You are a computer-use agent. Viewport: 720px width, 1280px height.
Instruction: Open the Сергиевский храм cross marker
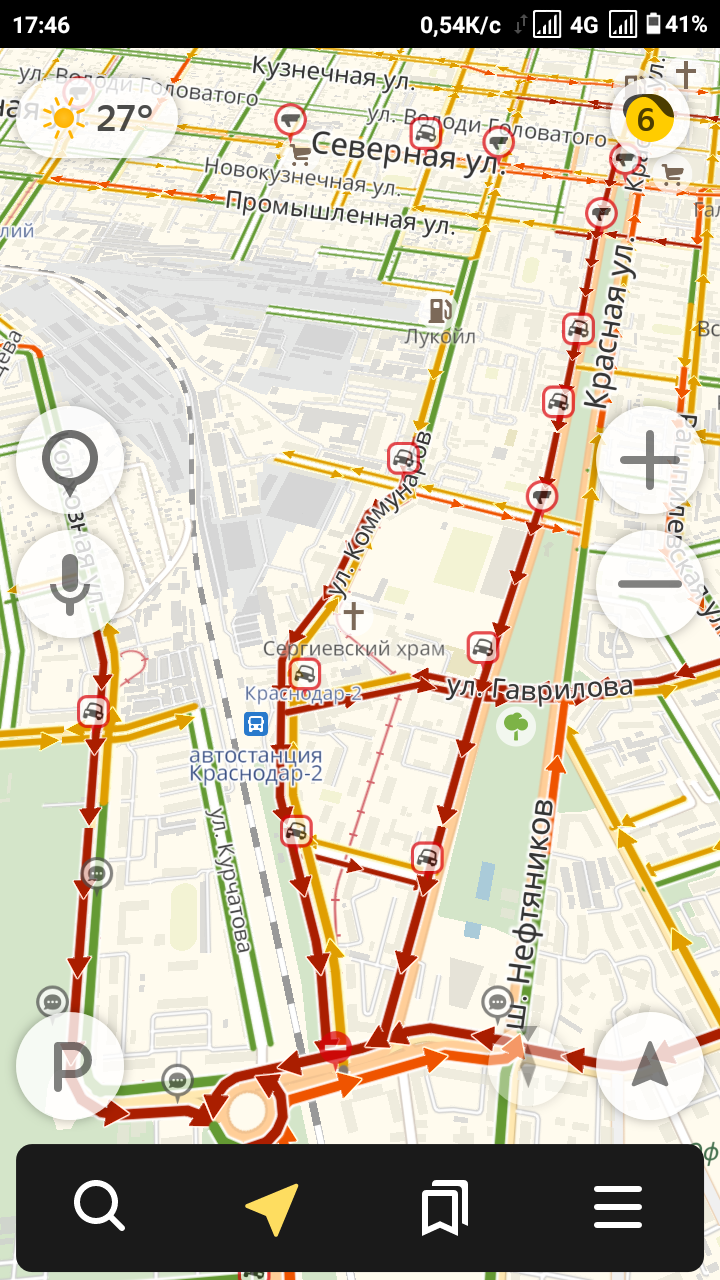point(352,614)
